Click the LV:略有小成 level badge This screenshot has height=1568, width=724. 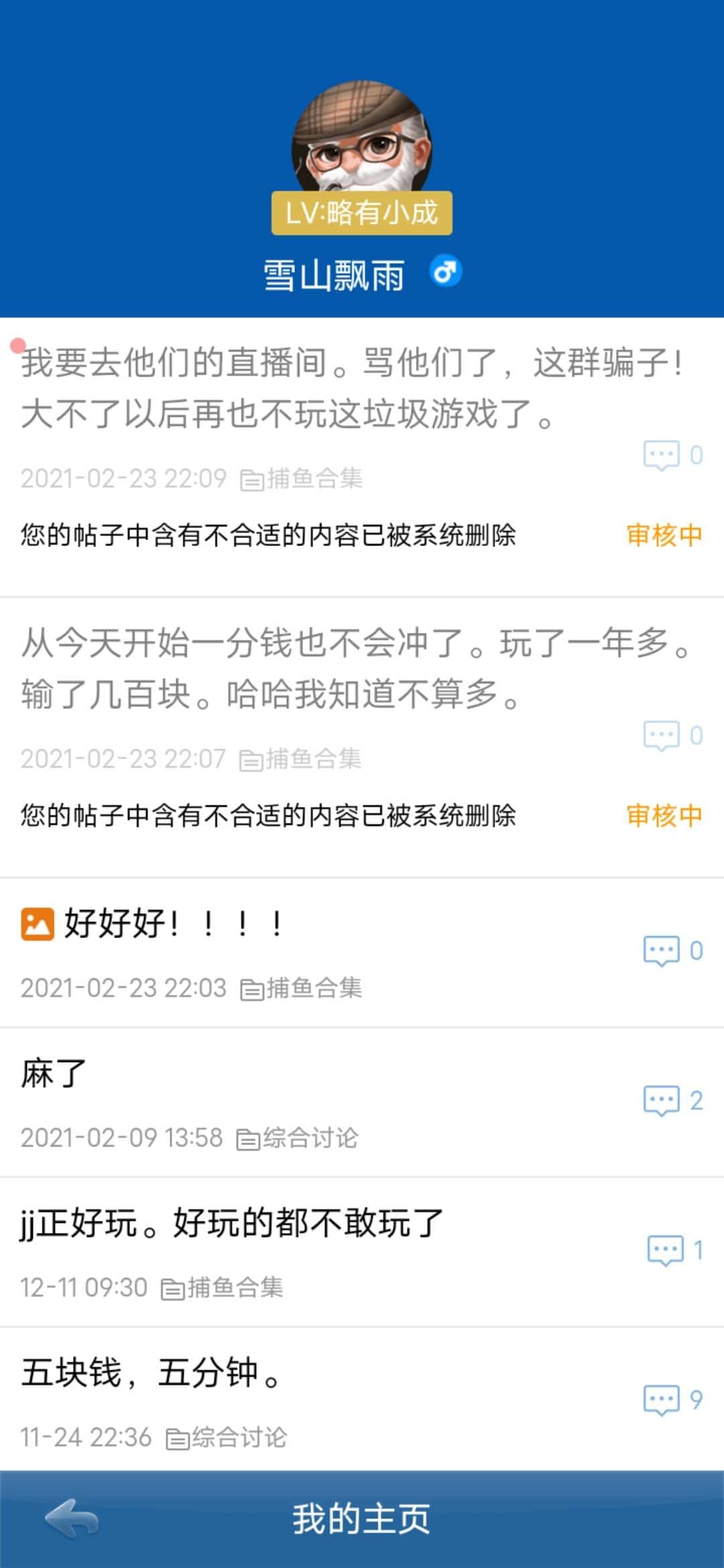pyautogui.click(x=361, y=214)
